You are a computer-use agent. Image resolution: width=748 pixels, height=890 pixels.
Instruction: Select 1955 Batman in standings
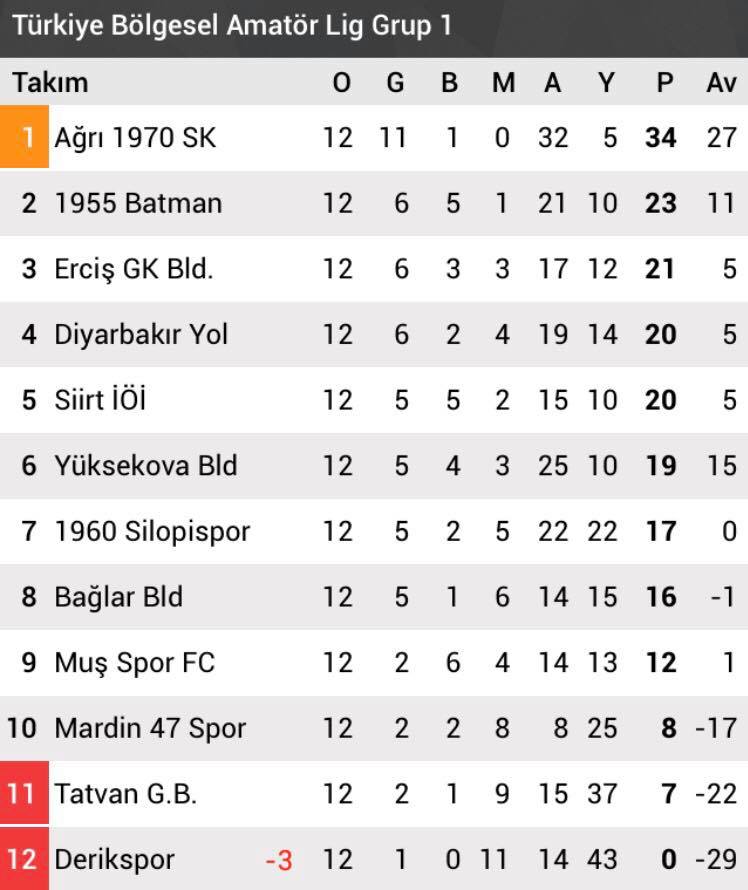pyautogui.click(x=138, y=203)
